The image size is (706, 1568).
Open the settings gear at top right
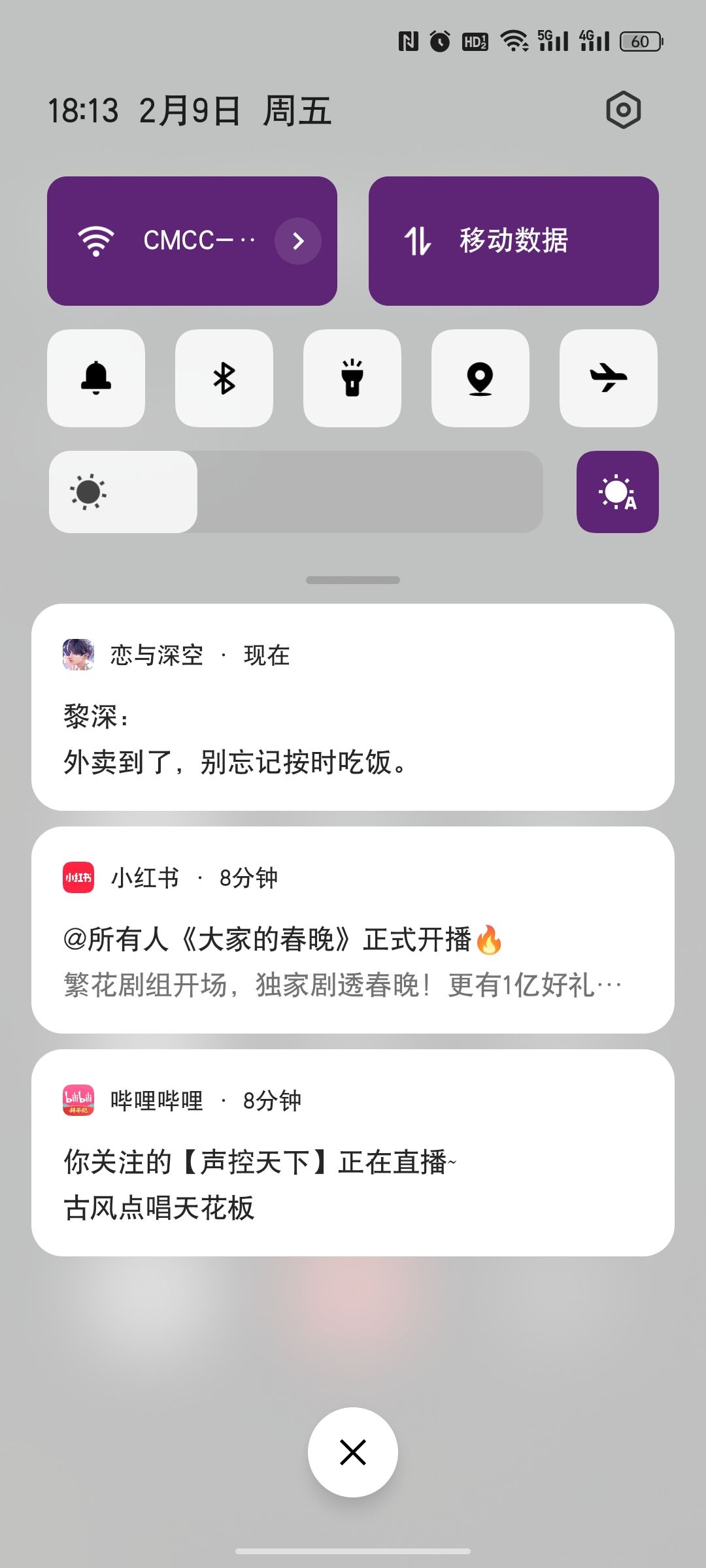pyautogui.click(x=622, y=110)
